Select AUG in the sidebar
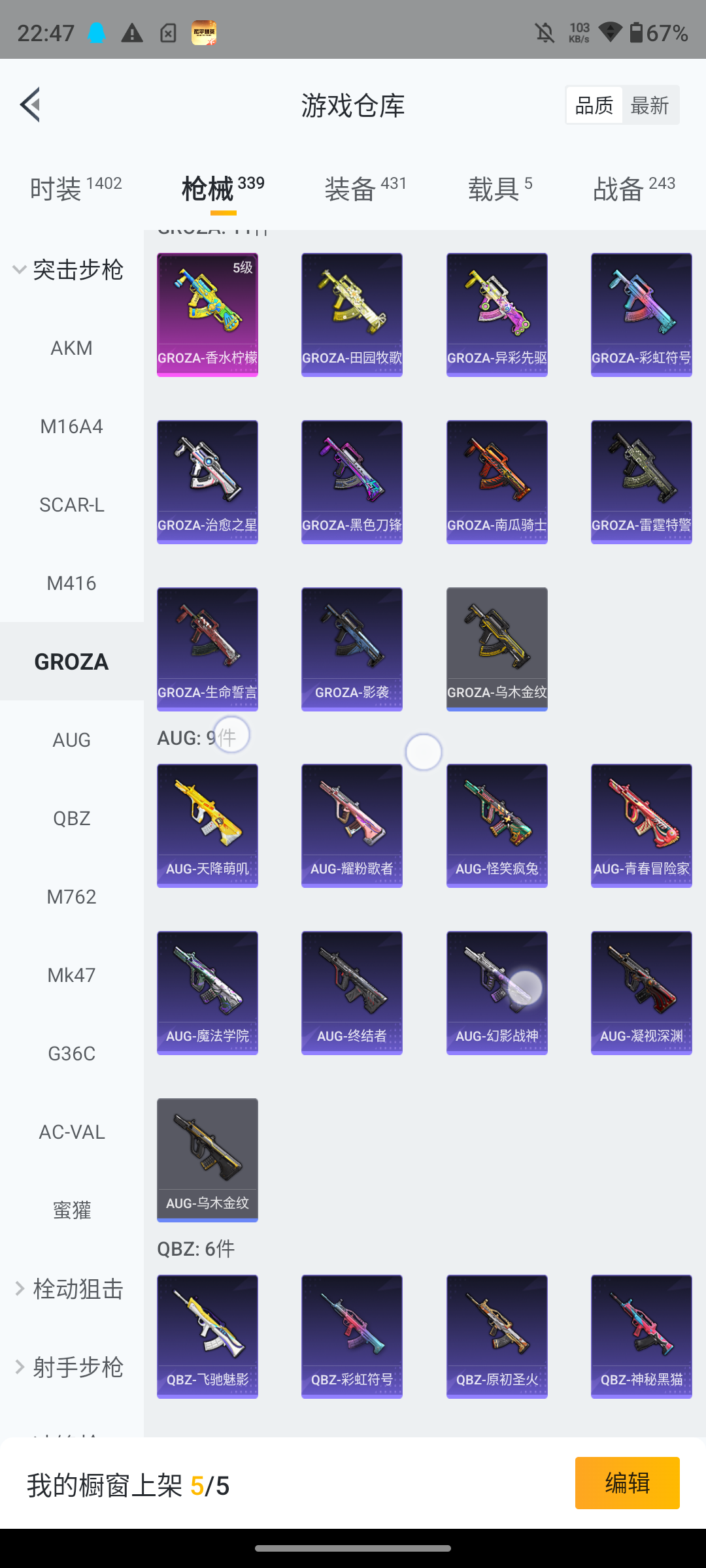706x1568 pixels. tap(72, 740)
